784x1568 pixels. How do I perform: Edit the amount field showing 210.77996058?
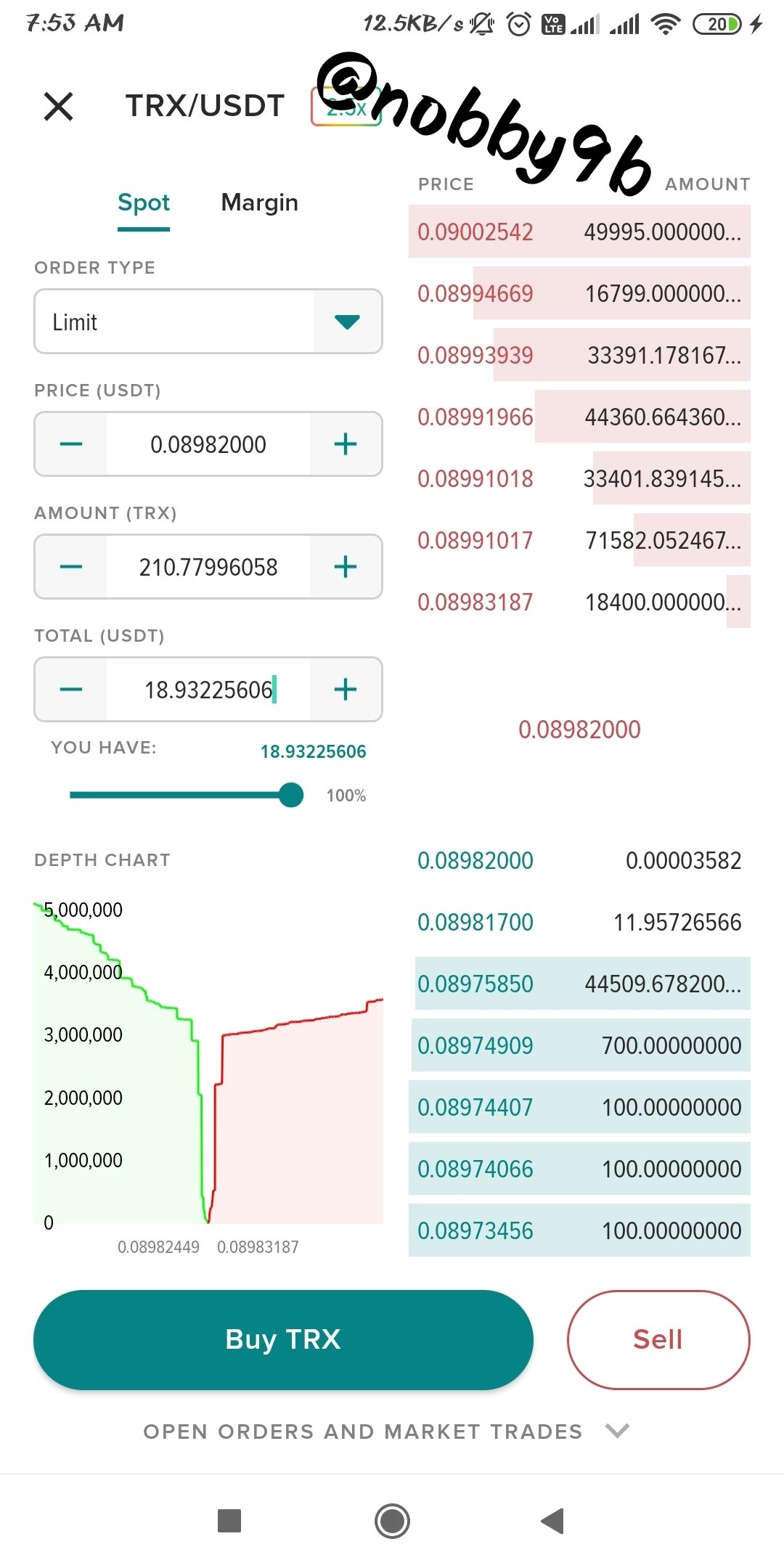208,567
